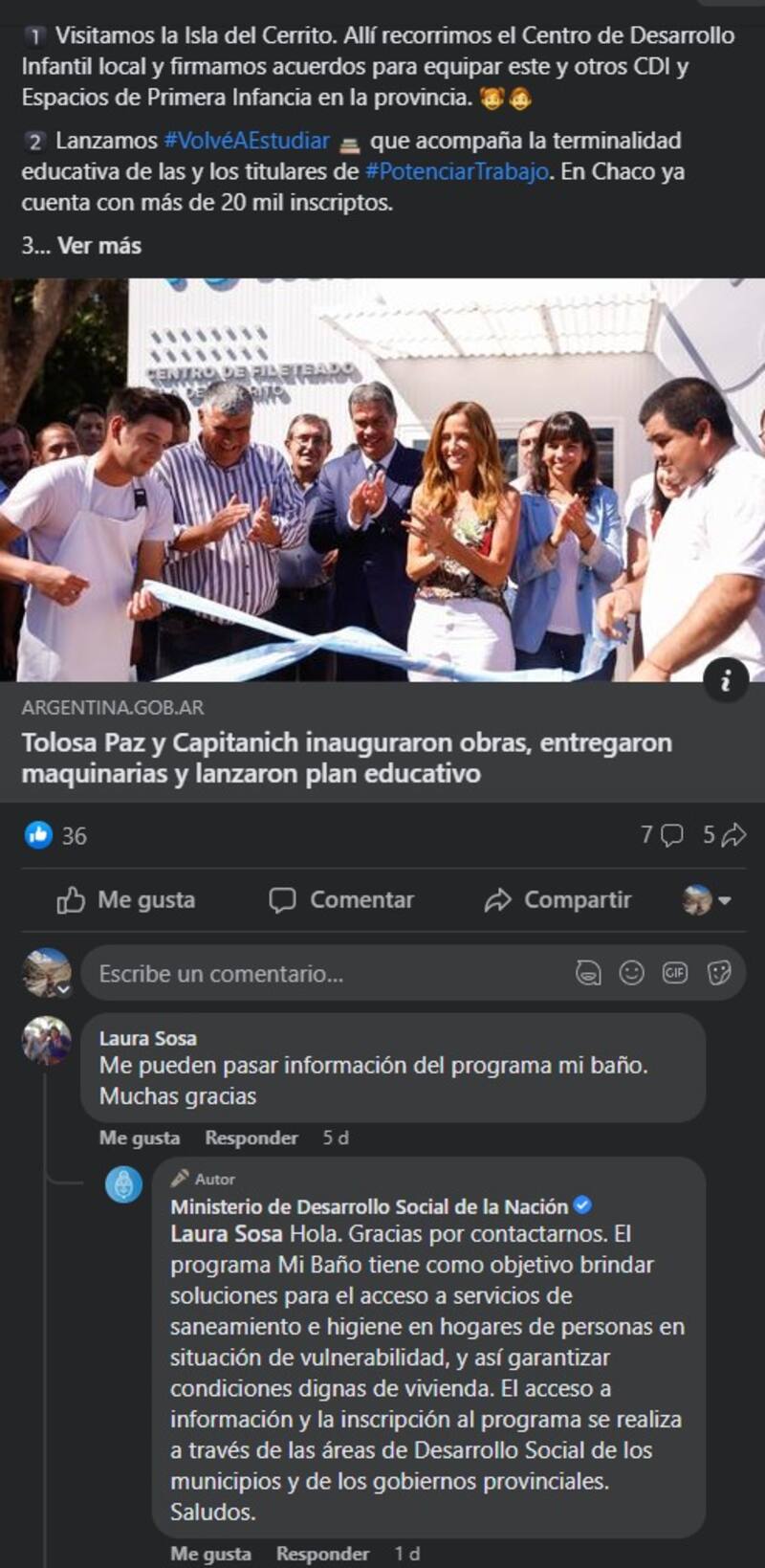Expand the post with Ver más
The height and width of the screenshot is (1568, 765).
tap(100, 246)
